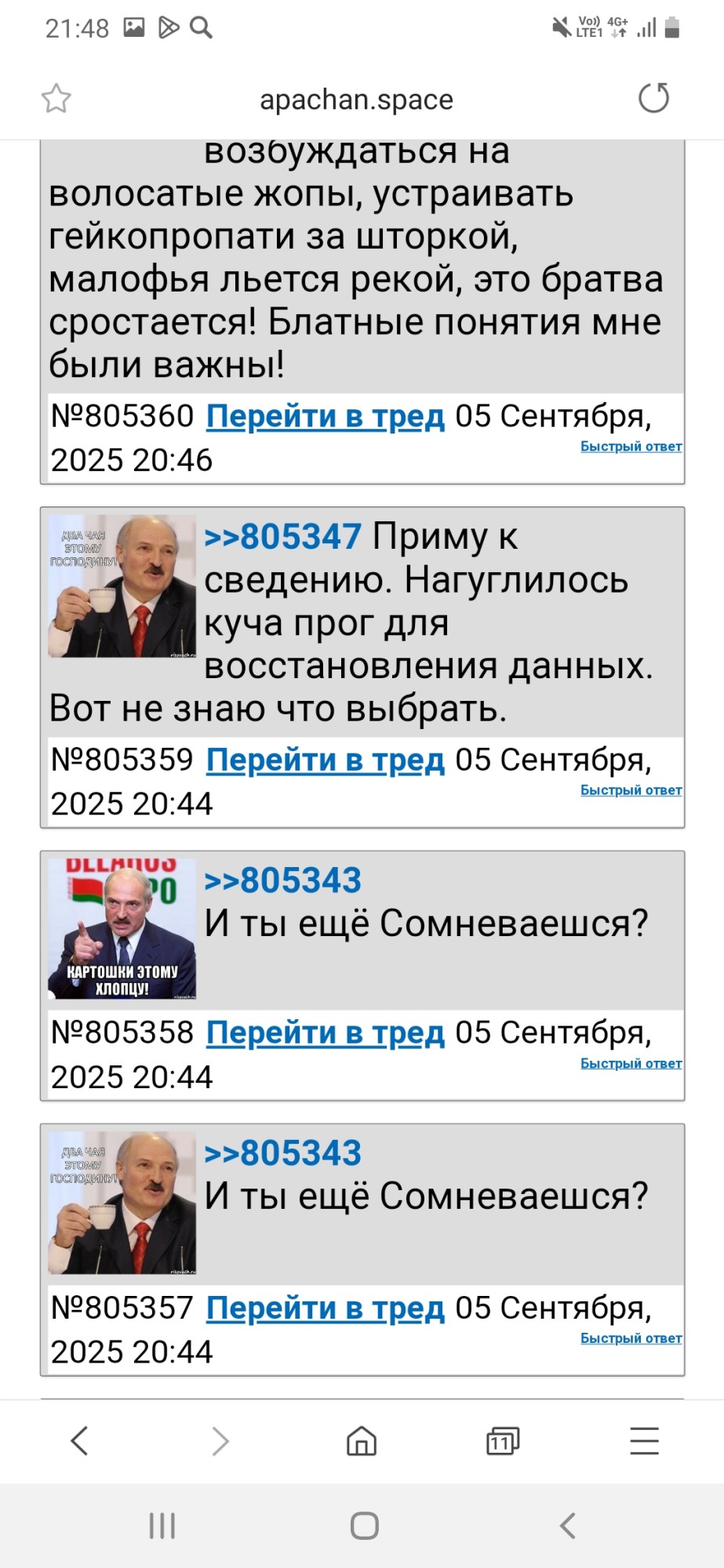
Task: Open thread link for post №805358
Action: tap(325, 1033)
